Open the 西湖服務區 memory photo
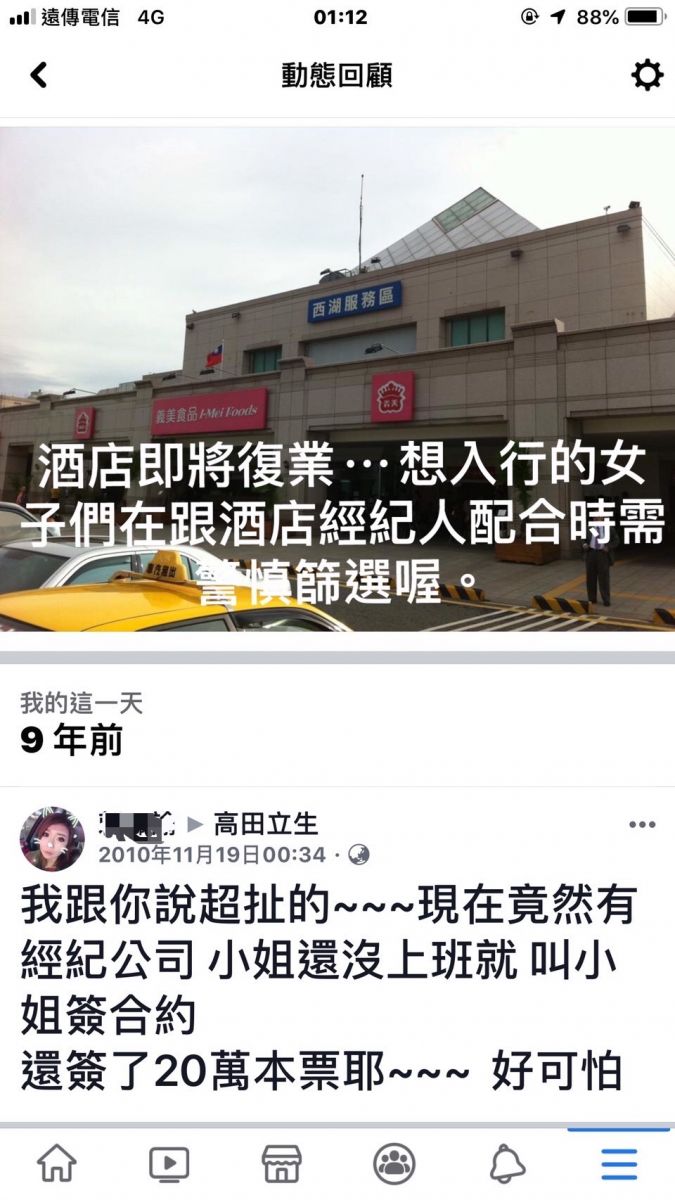Screen dimensions: 675x1200 [337, 380]
